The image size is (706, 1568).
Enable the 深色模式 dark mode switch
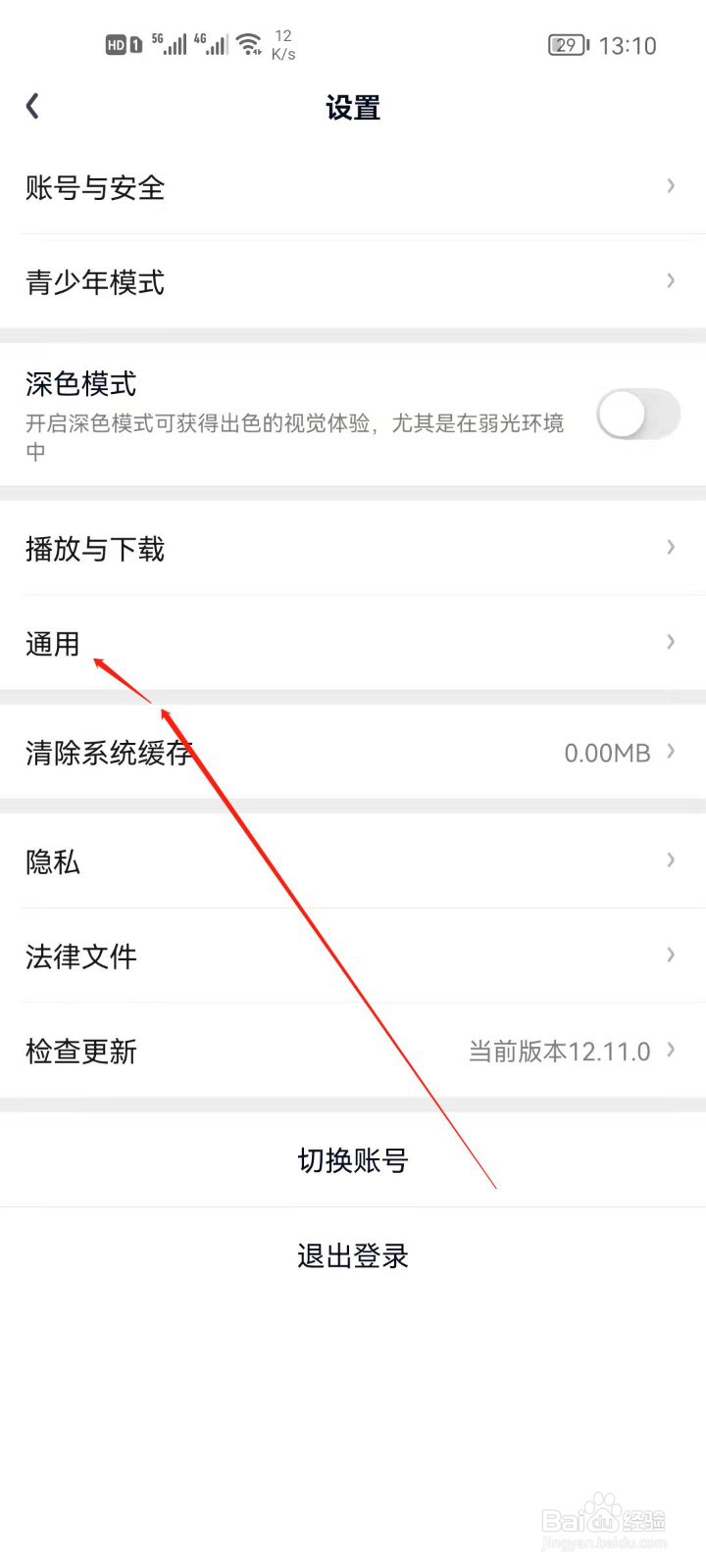pos(636,415)
